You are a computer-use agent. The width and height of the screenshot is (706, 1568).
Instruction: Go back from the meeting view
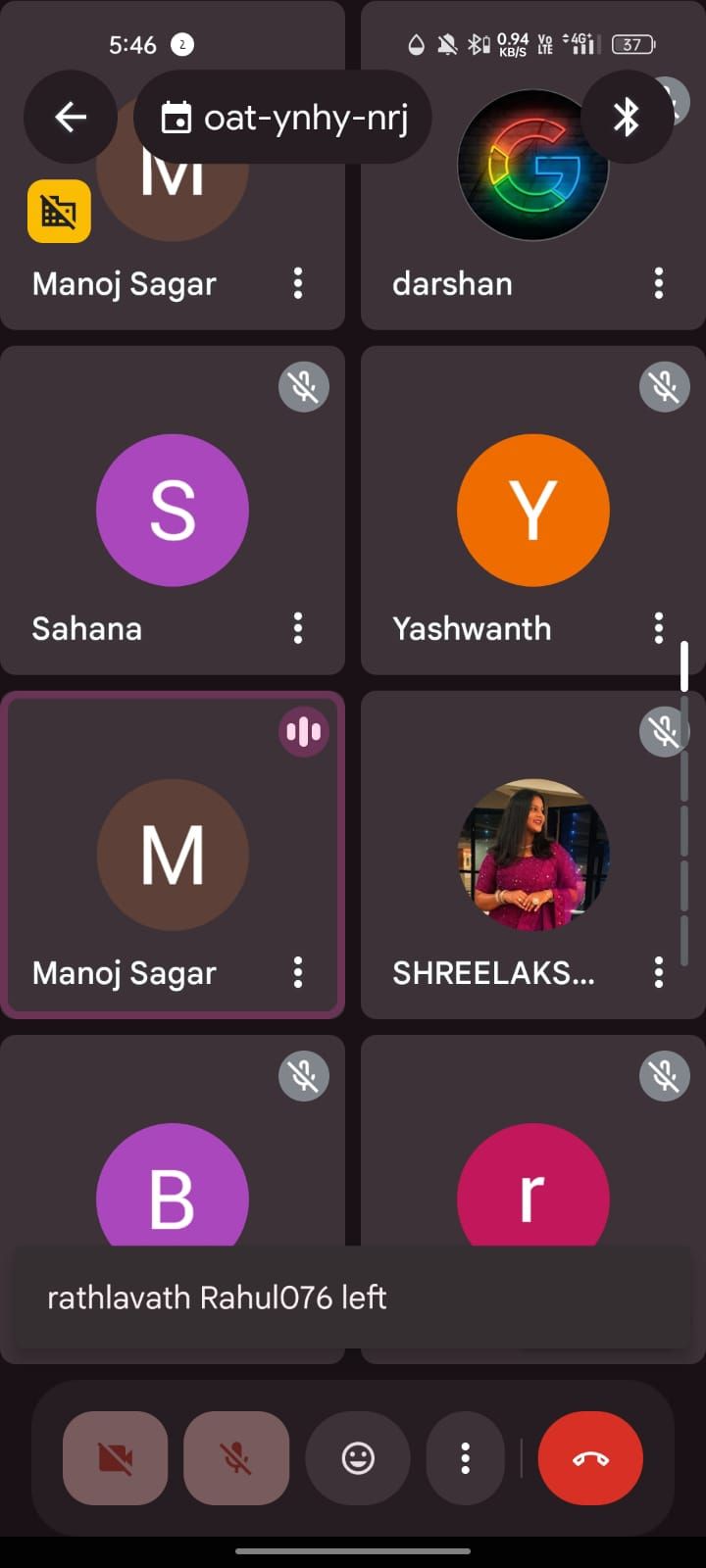(x=71, y=118)
